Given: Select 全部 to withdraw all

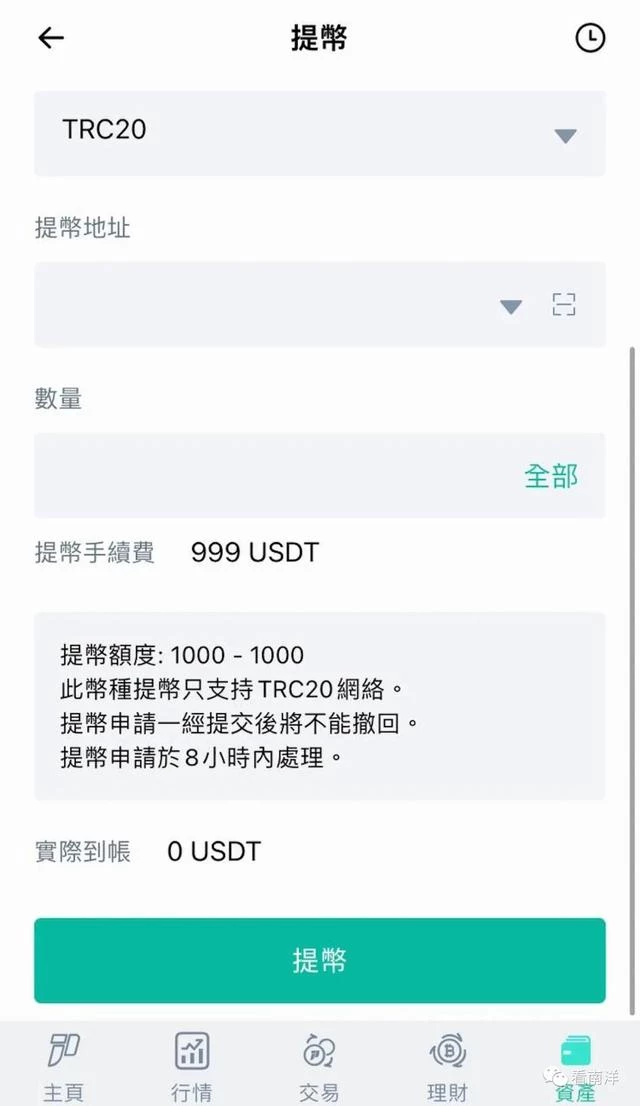Looking at the screenshot, I should pyautogui.click(x=551, y=476).
